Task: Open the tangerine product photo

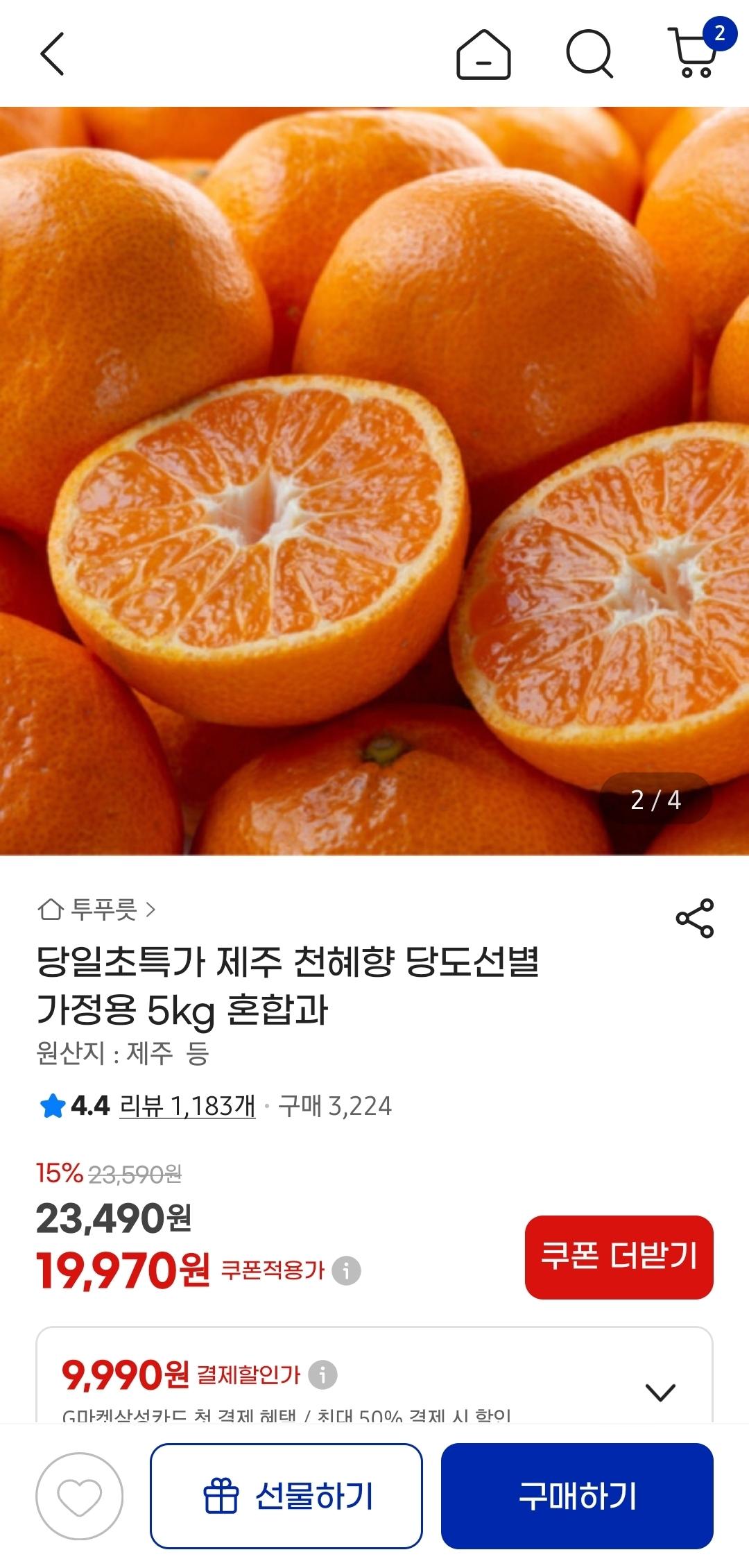Action: click(374, 480)
